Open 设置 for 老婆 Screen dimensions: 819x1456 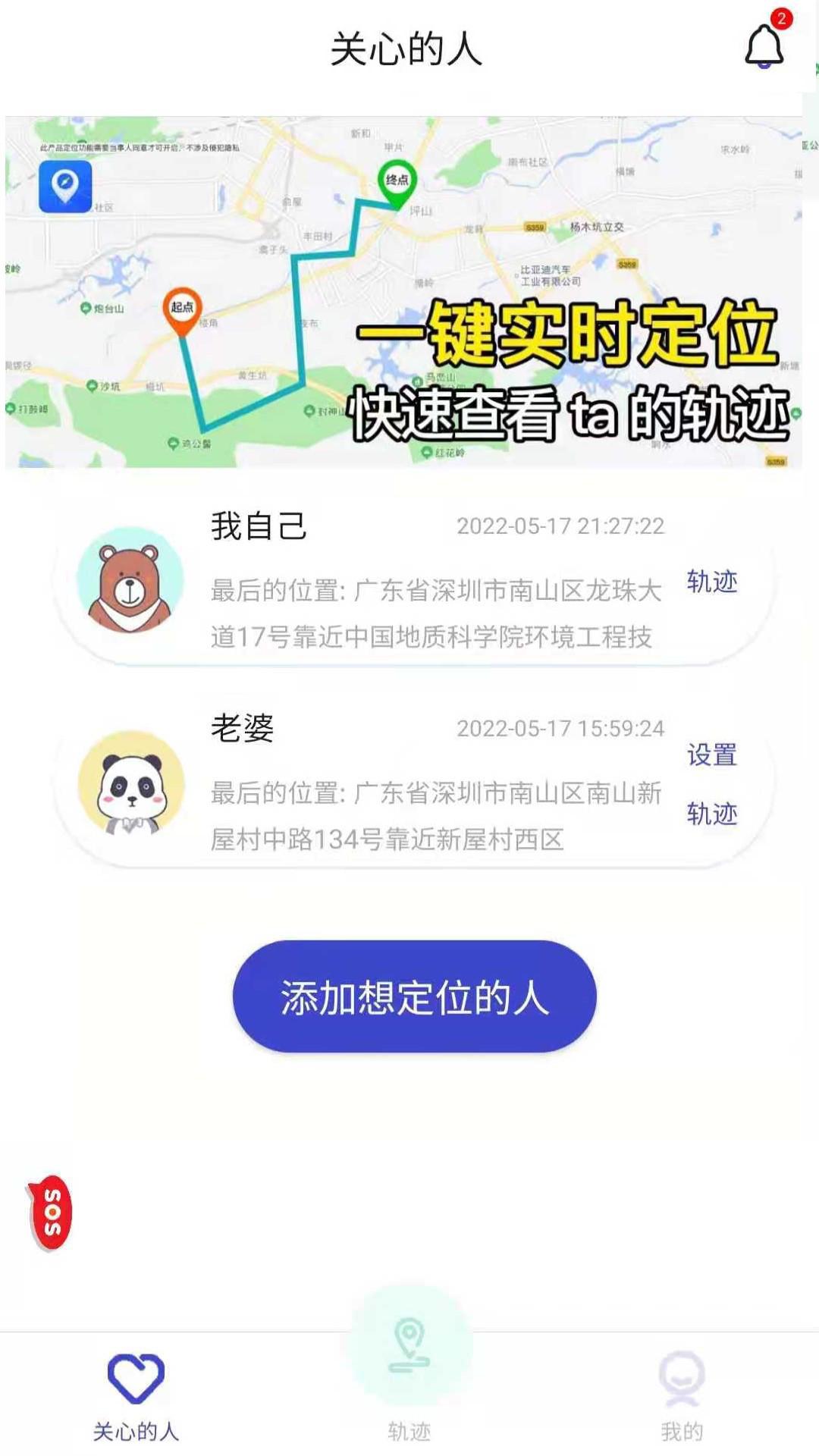click(711, 755)
